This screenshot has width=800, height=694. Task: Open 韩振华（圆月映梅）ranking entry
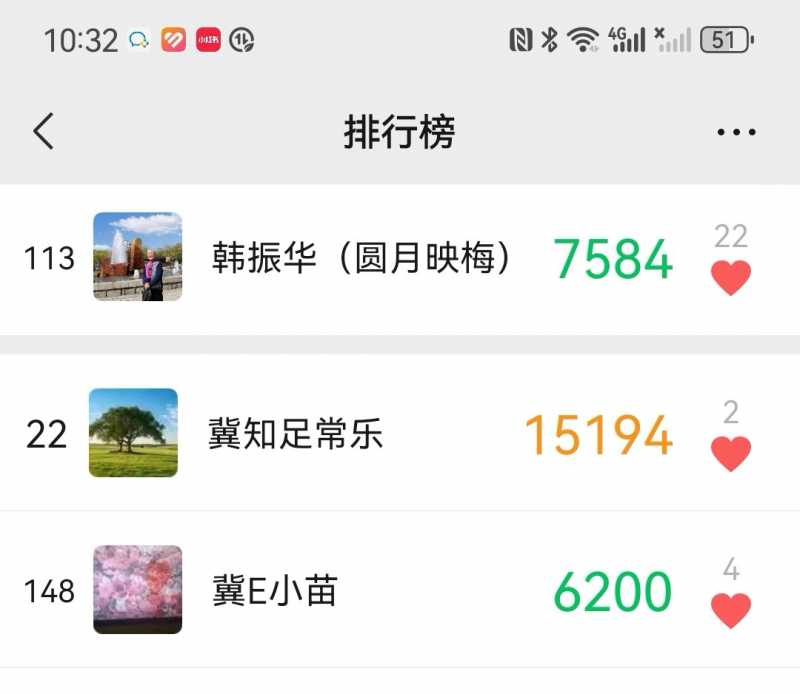point(360,259)
